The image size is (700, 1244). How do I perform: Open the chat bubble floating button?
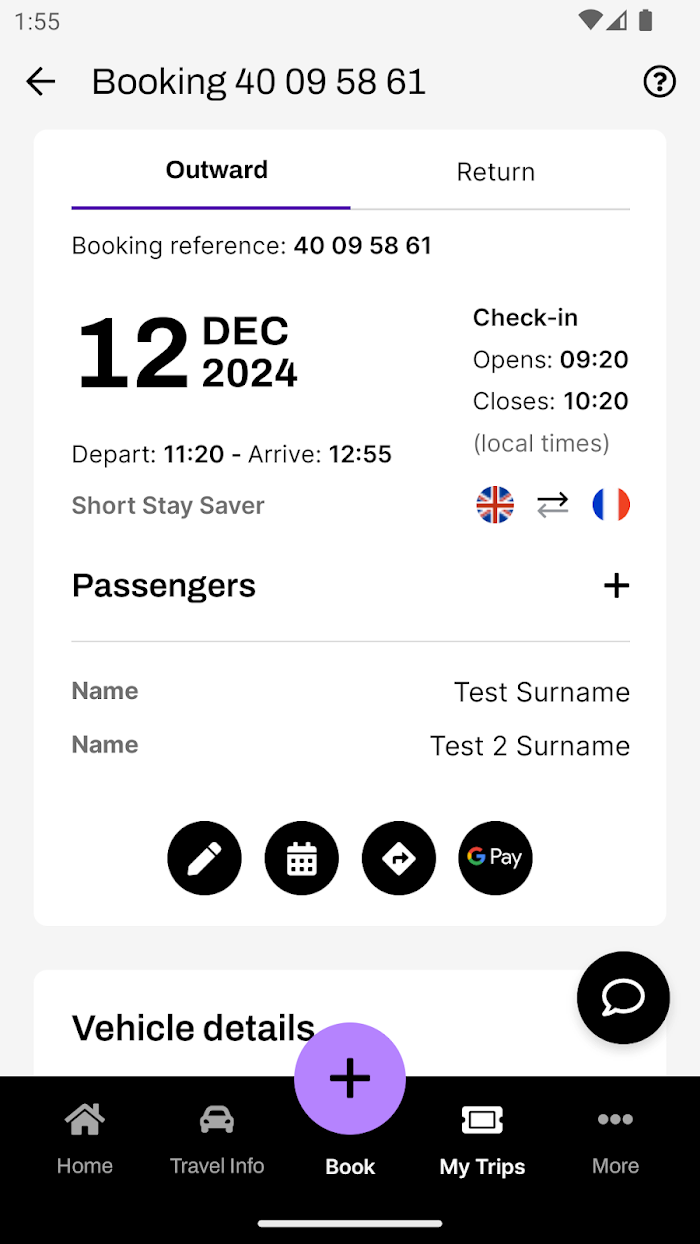[x=623, y=997]
